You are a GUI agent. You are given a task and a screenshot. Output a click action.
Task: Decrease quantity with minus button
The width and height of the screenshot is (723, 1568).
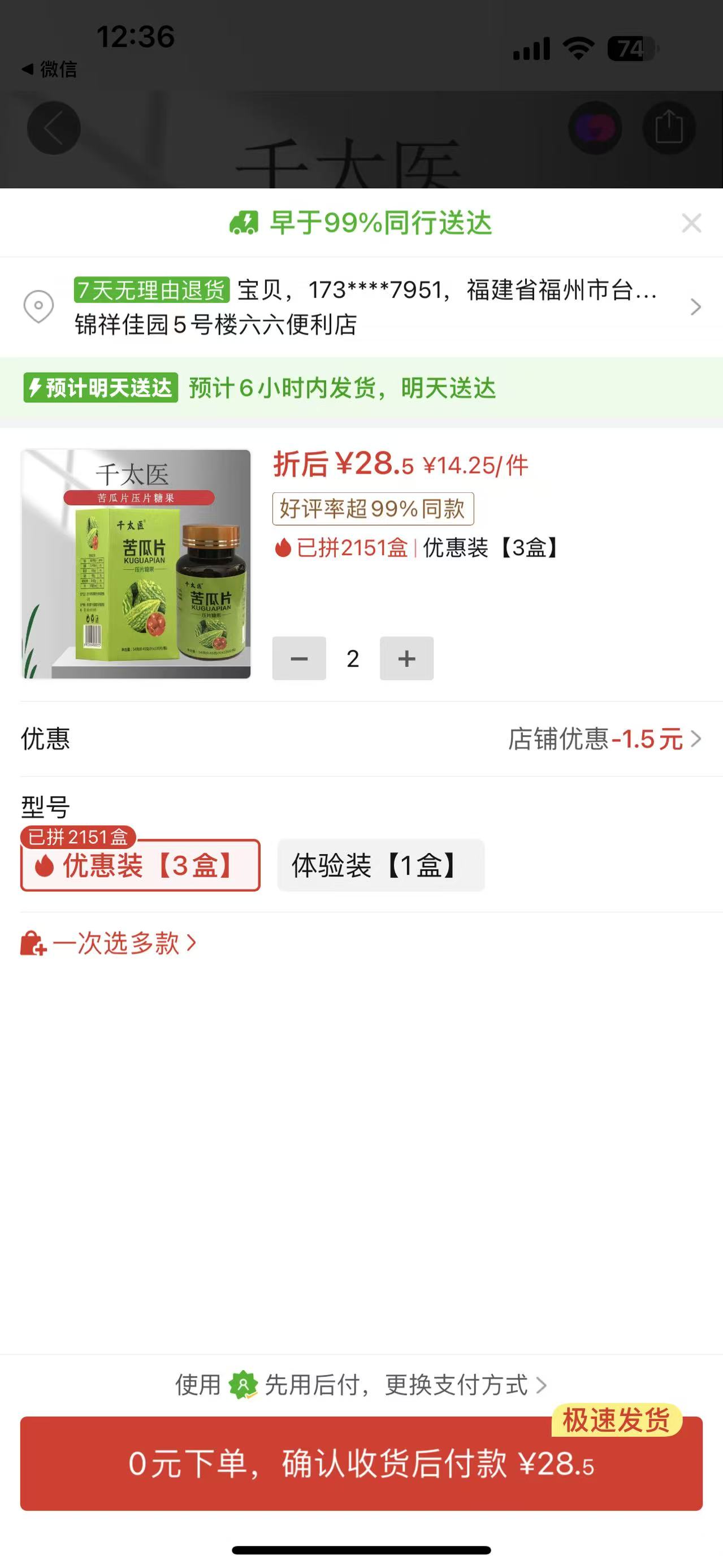click(299, 658)
